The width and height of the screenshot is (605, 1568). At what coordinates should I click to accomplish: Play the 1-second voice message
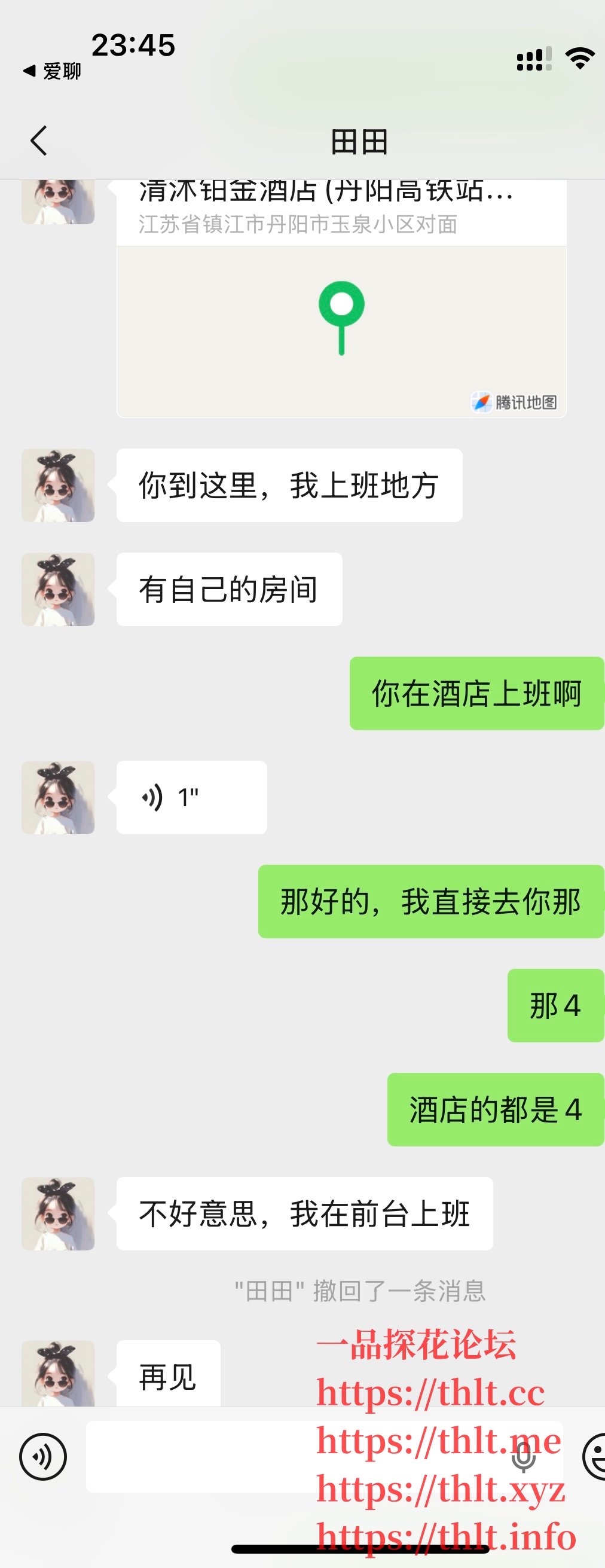point(191,797)
